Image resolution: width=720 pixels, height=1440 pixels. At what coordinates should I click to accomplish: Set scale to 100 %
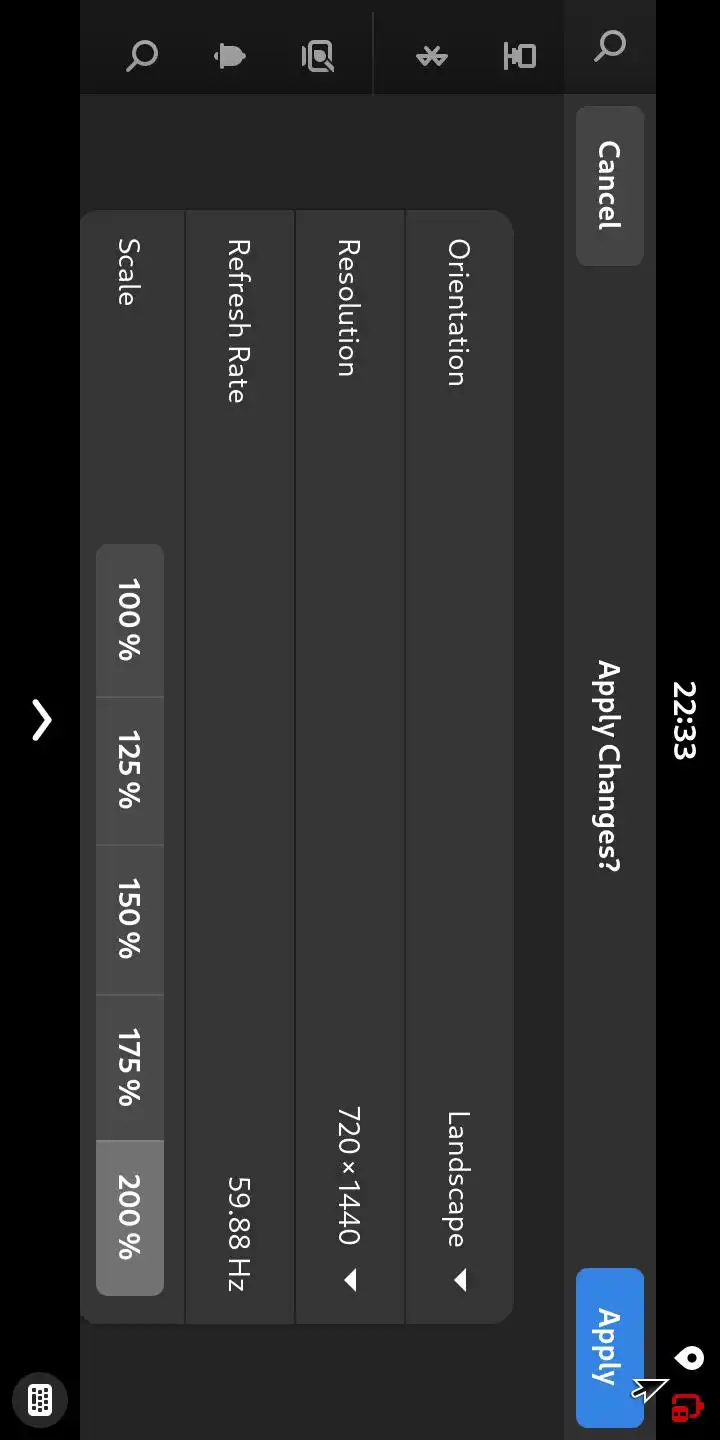(x=129, y=620)
